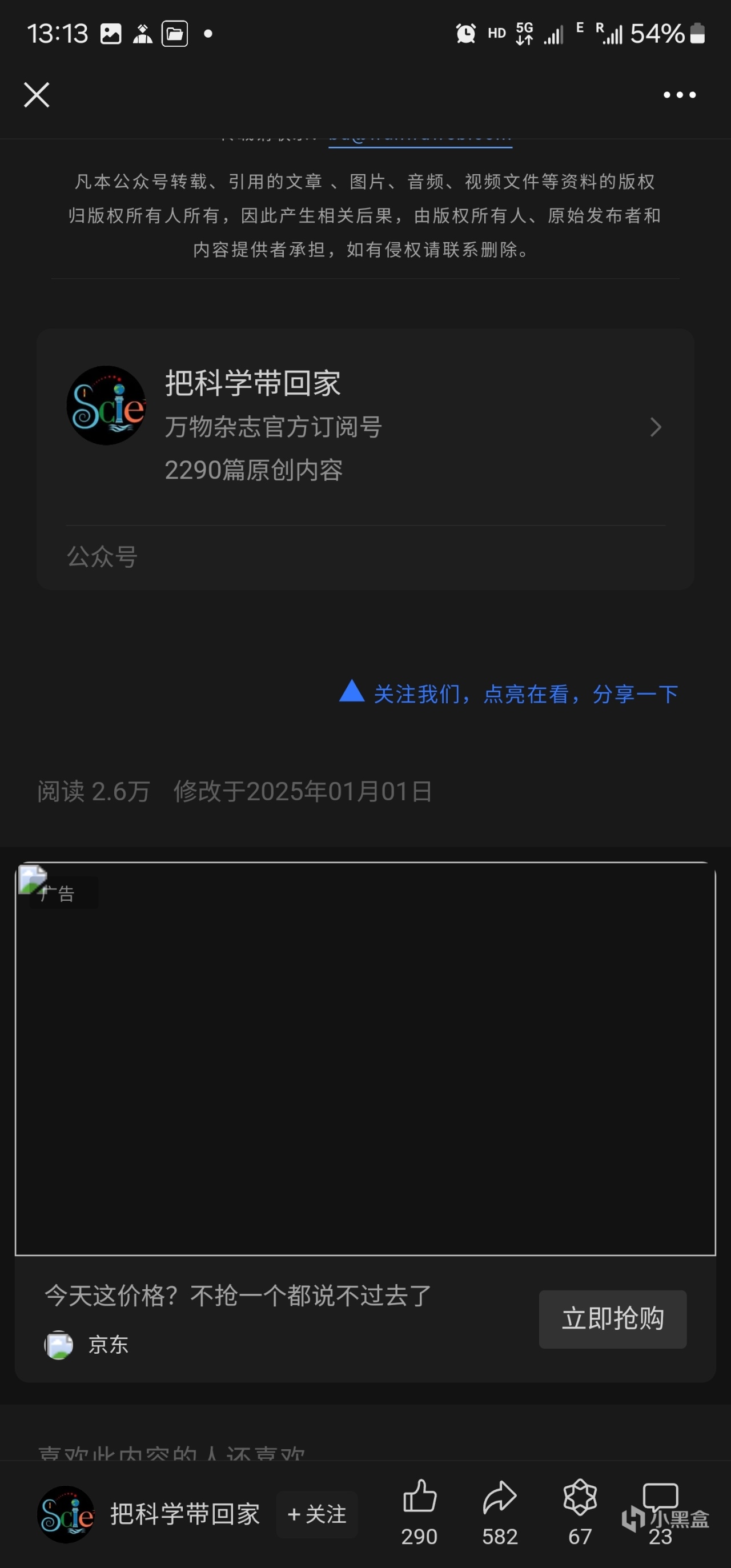
Task: Follow 把科学带回家 via +关注 button
Action: (317, 1514)
